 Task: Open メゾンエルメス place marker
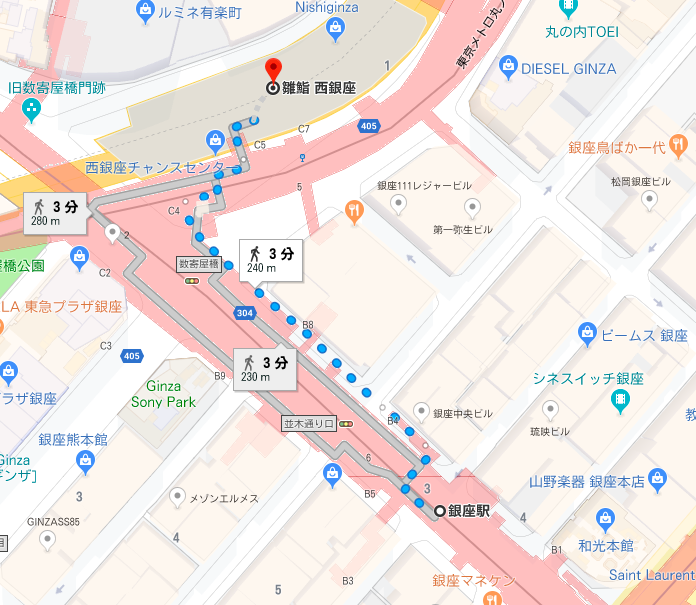(x=177, y=495)
